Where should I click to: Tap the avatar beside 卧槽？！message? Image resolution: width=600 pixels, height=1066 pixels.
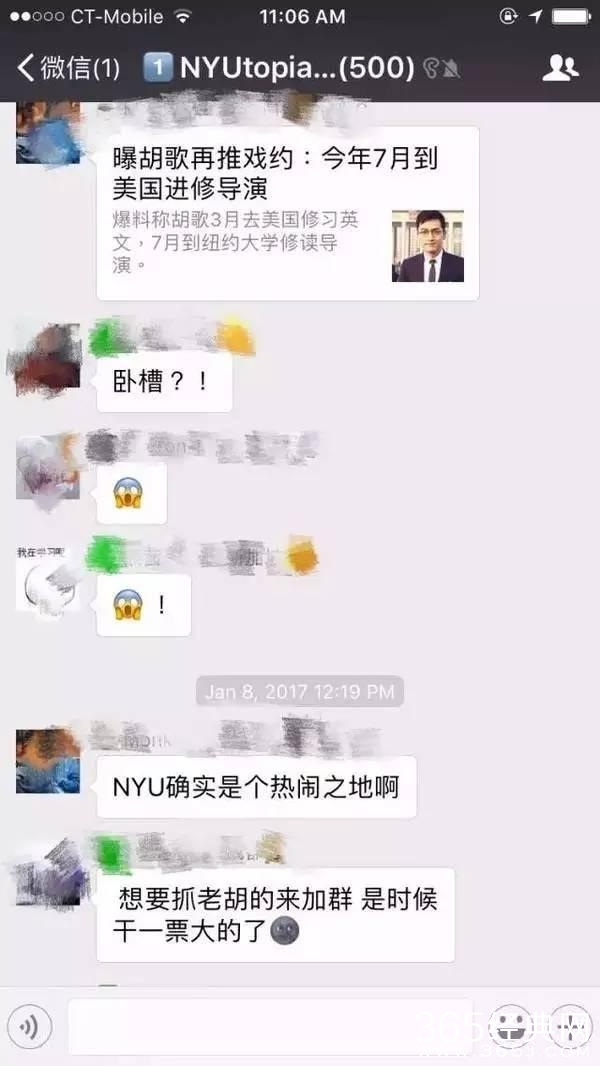(45, 358)
